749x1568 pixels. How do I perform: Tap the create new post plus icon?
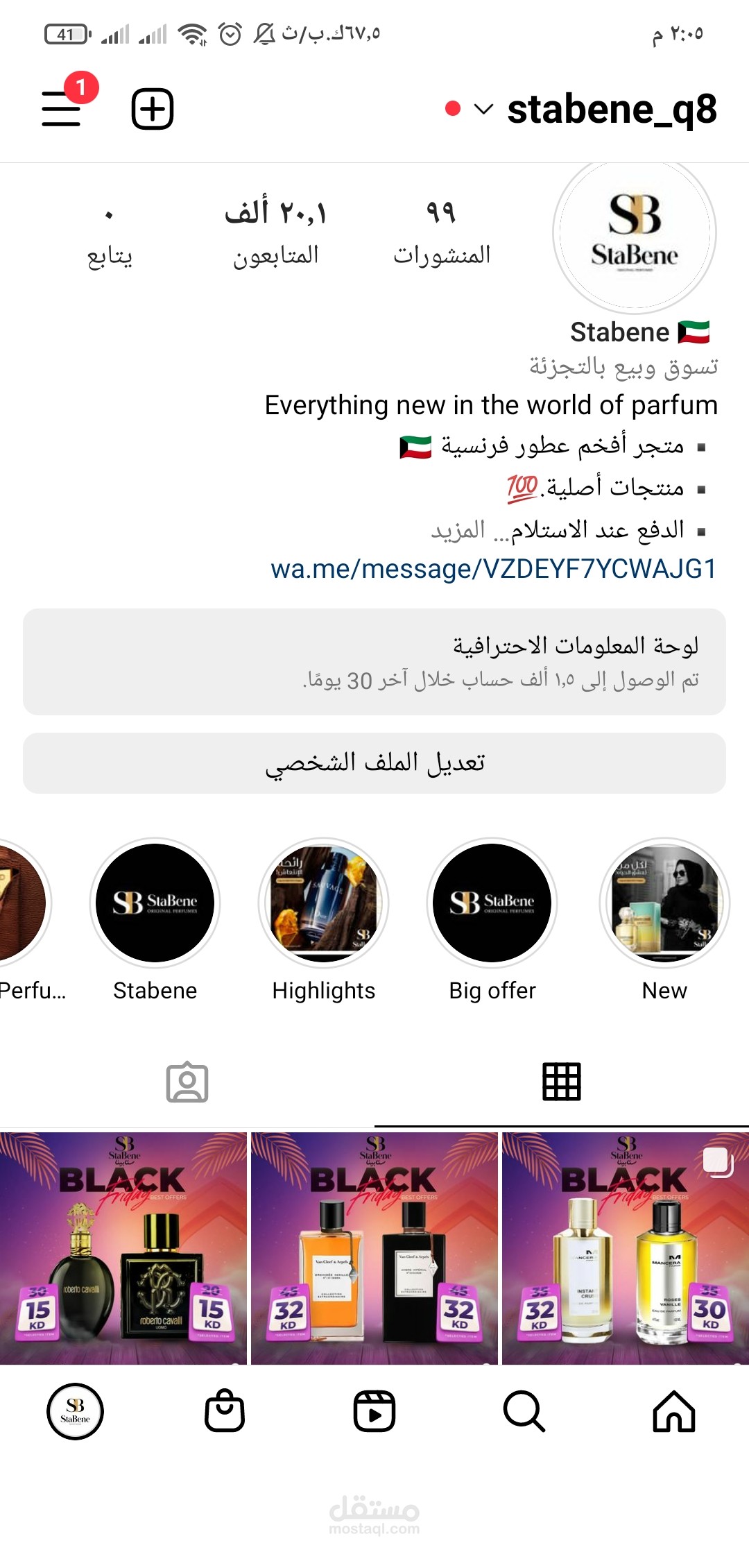pyautogui.click(x=153, y=109)
